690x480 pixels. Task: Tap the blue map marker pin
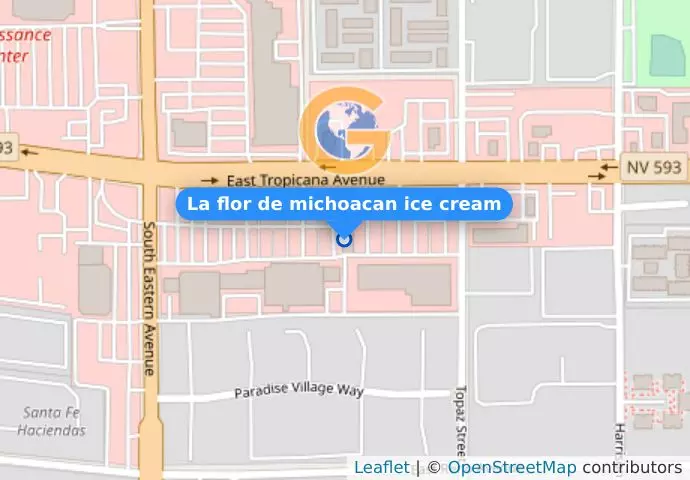coord(345,239)
